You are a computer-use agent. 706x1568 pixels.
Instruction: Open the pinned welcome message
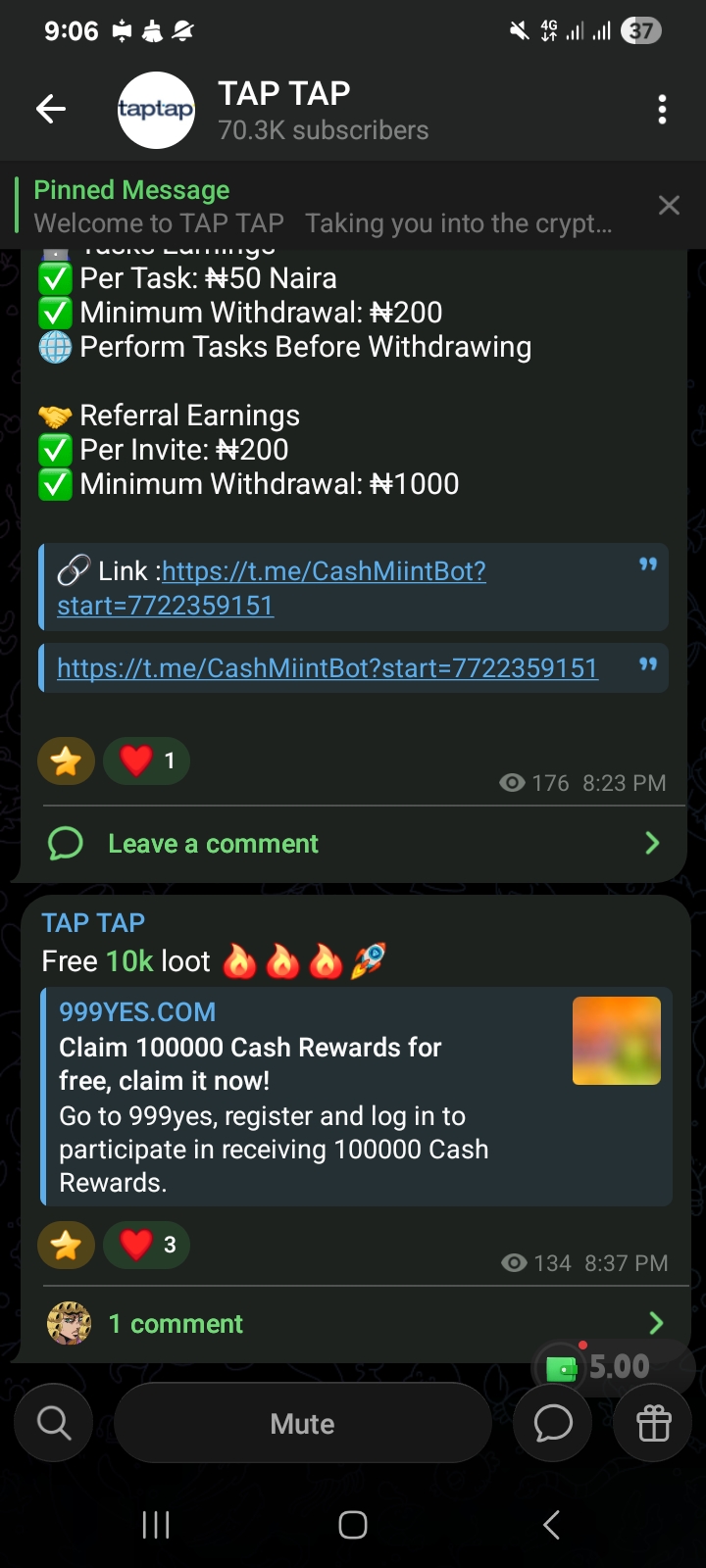click(x=324, y=206)
